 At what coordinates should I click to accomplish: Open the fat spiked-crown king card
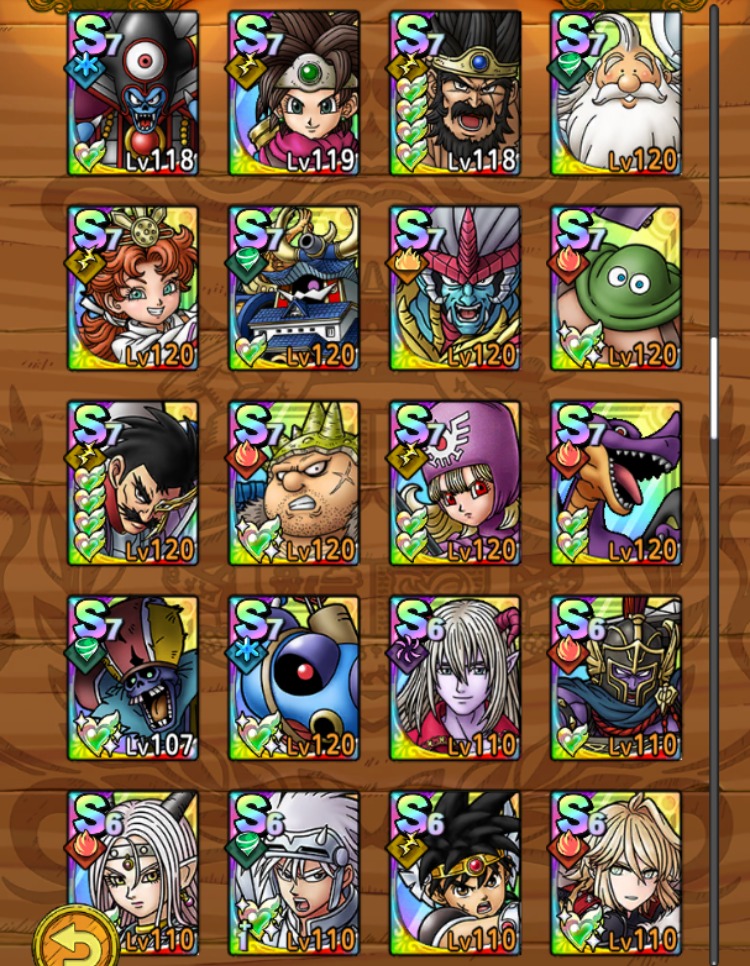pyautogui.click(x=294, y=483)
